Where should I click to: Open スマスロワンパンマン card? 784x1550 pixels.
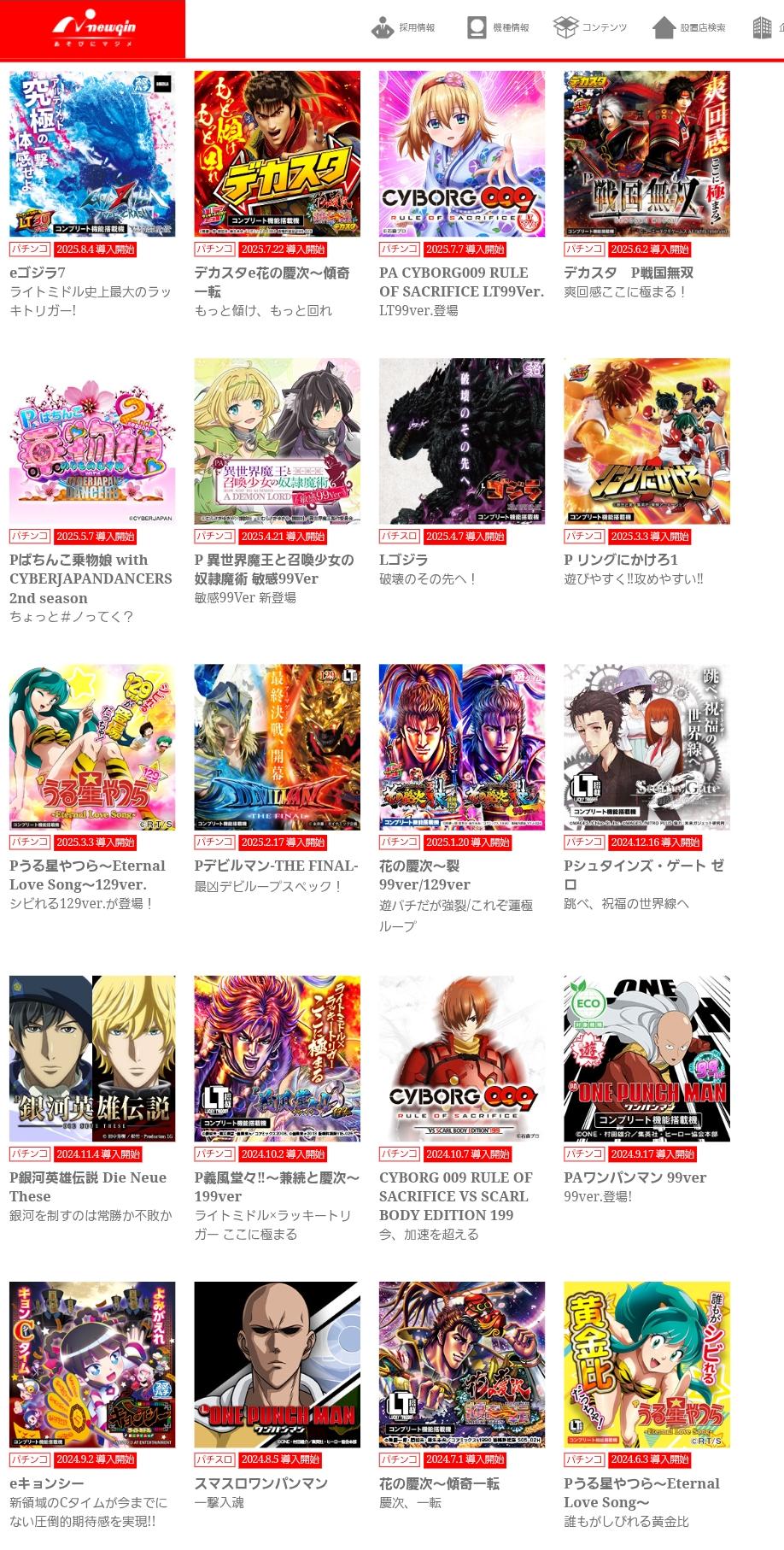277,1364
